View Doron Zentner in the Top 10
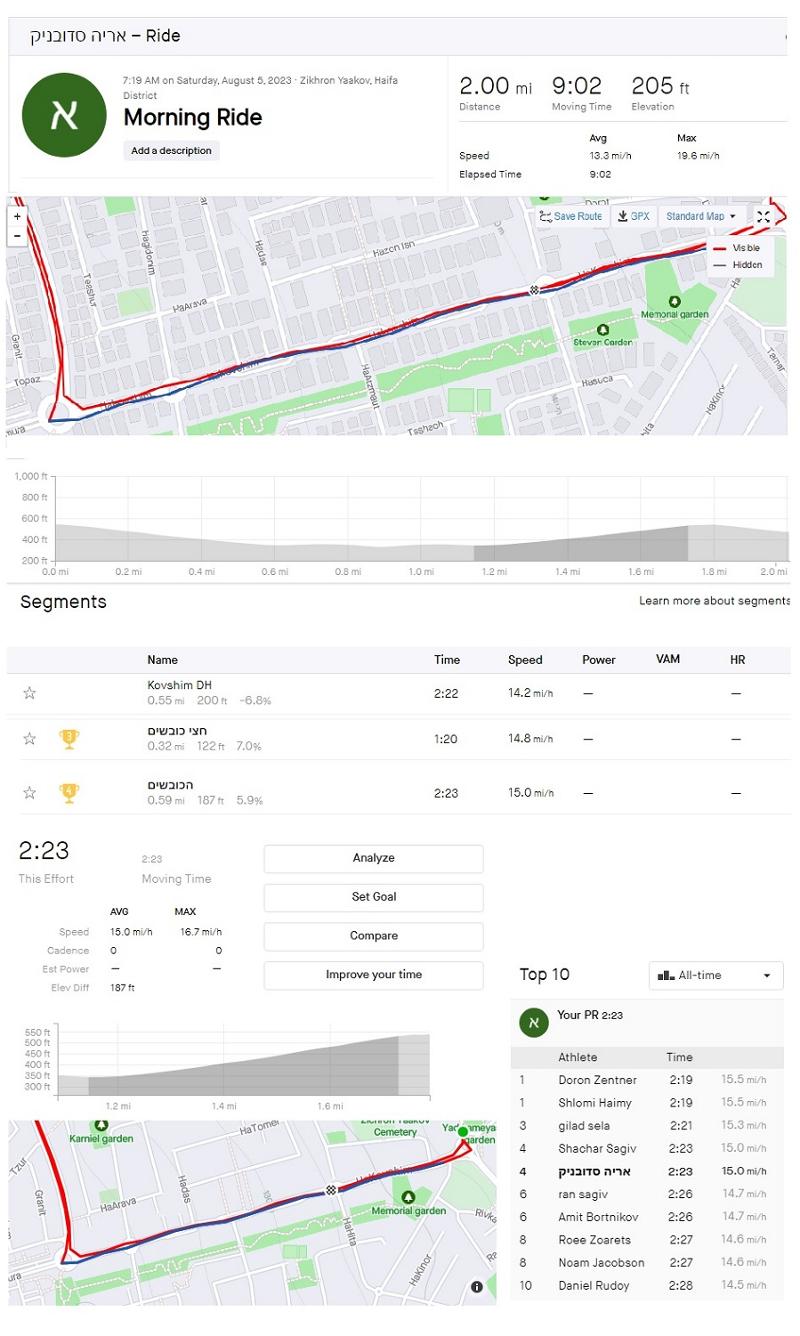This screenshot has width=800, height=1336. click(597, 1080)
